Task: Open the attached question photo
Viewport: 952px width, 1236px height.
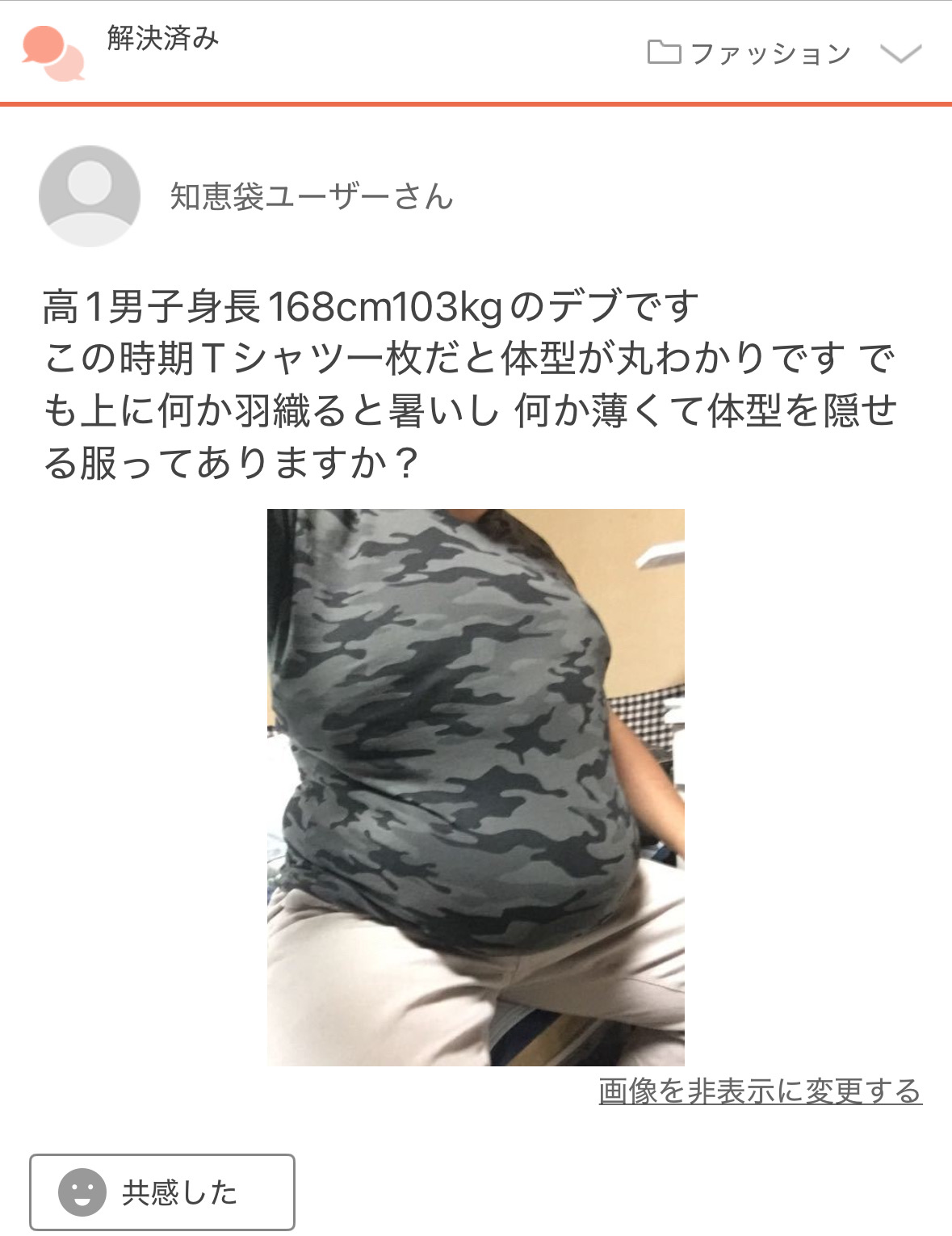Action: [x=476, y=786]
